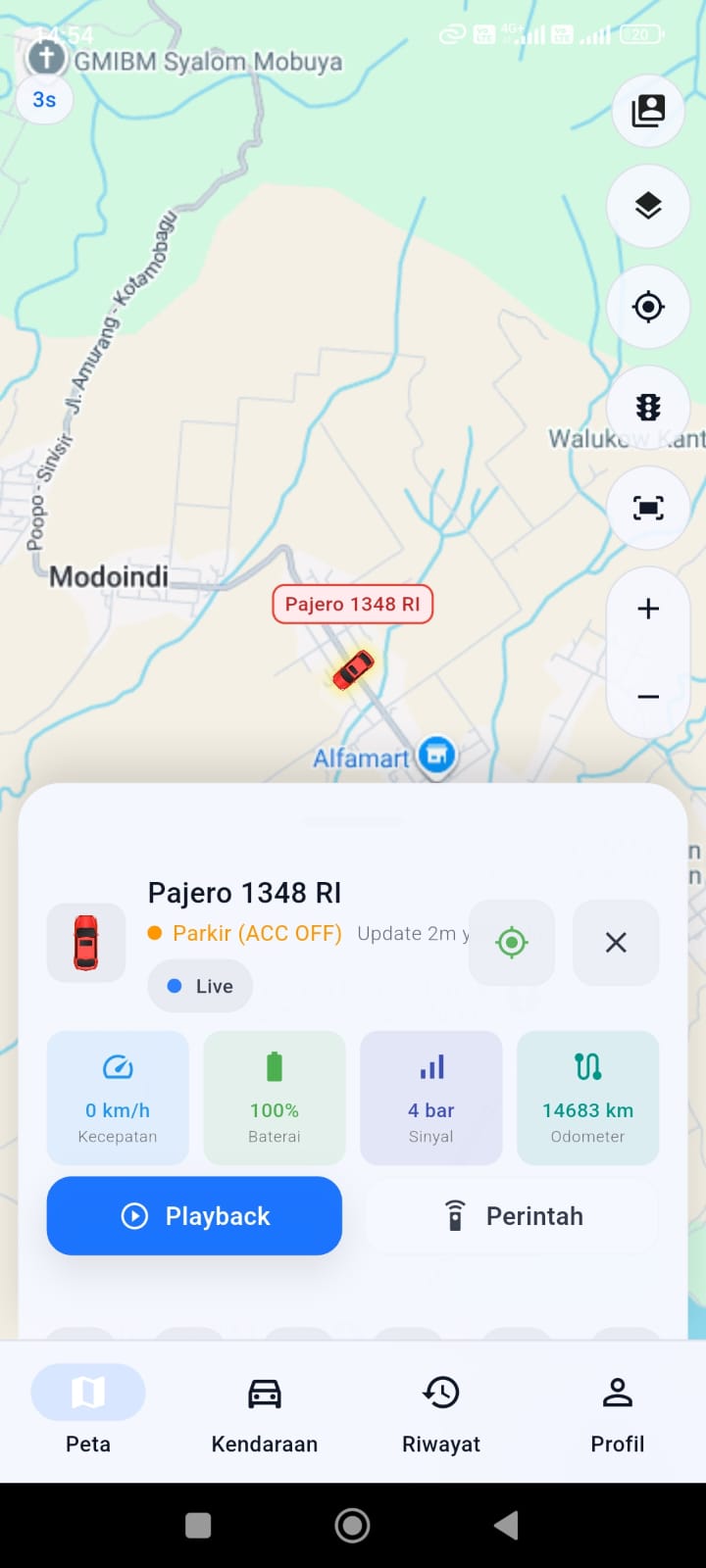Screen dimensions: 706x1568
Task: Toggle the traffic light overlay
Action: coord(647,407)
